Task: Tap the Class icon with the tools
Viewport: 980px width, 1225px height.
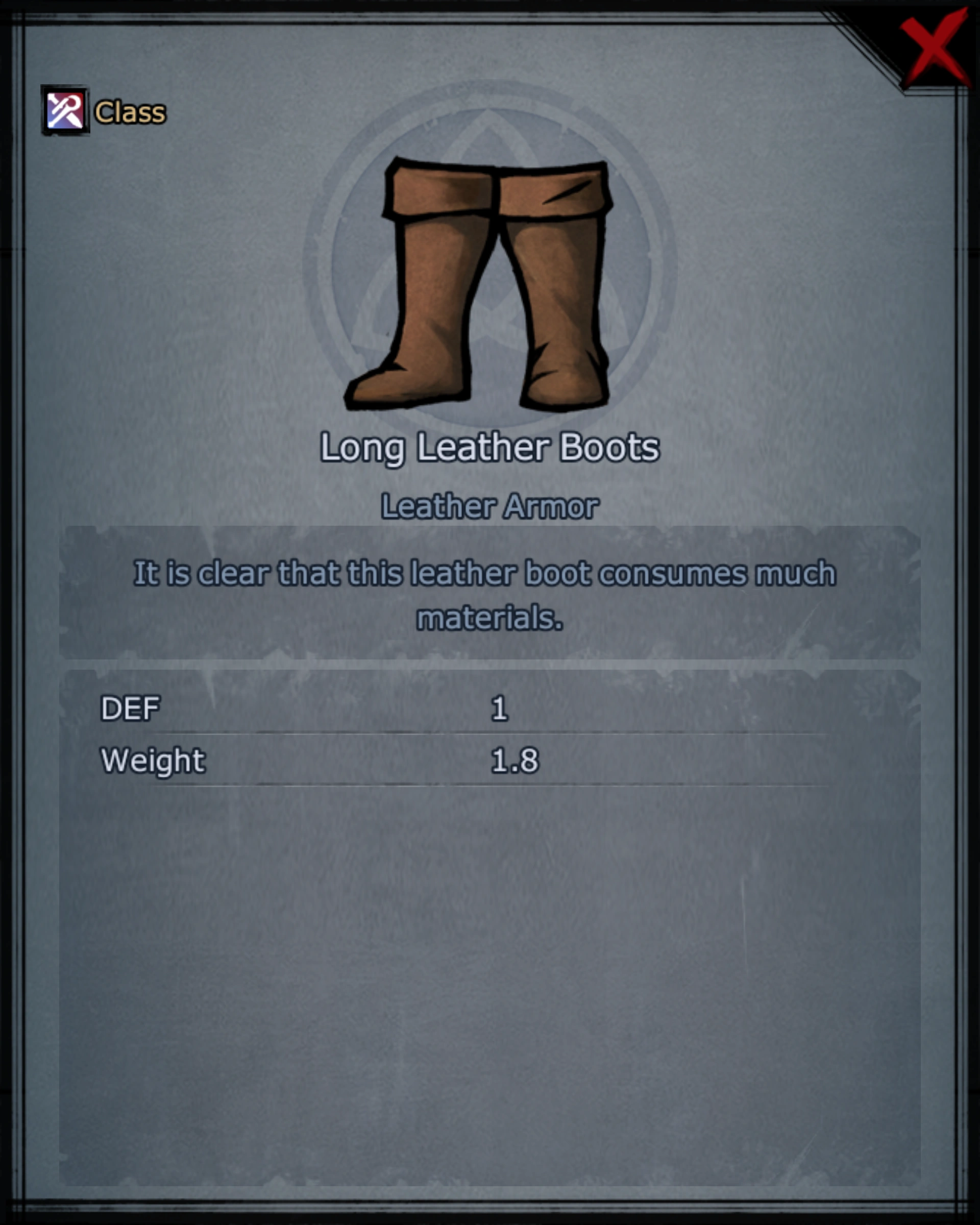Action: click(x=65, y=110)
